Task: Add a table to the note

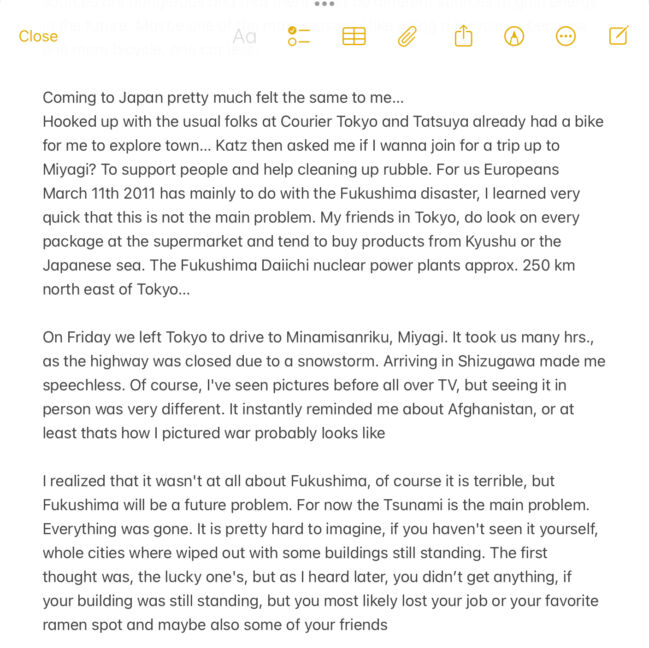Action: [x=353, y=36]
